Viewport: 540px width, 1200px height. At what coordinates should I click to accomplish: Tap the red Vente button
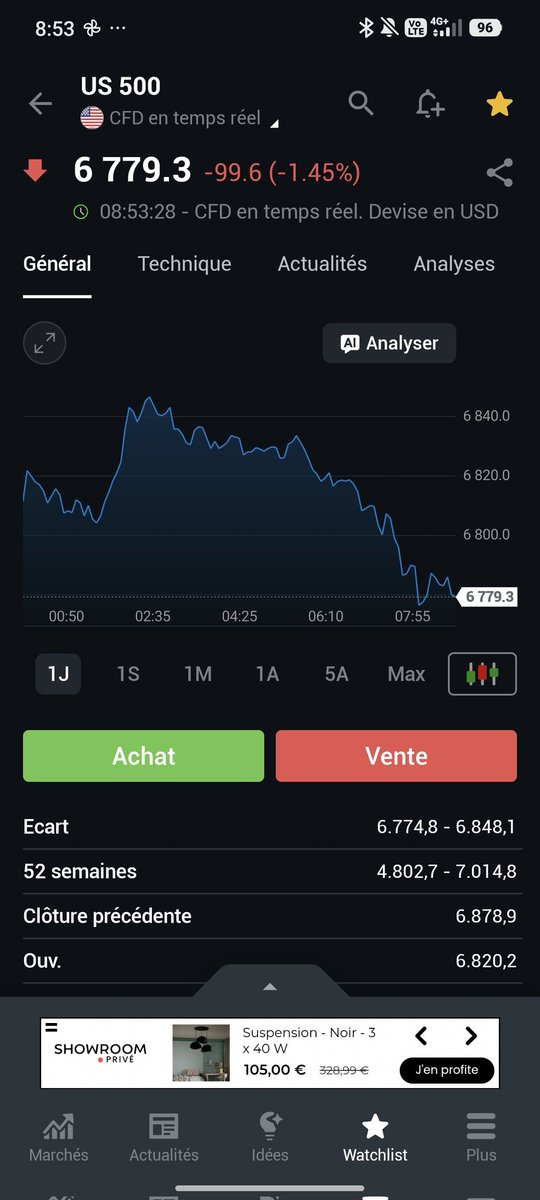[396, 756]
